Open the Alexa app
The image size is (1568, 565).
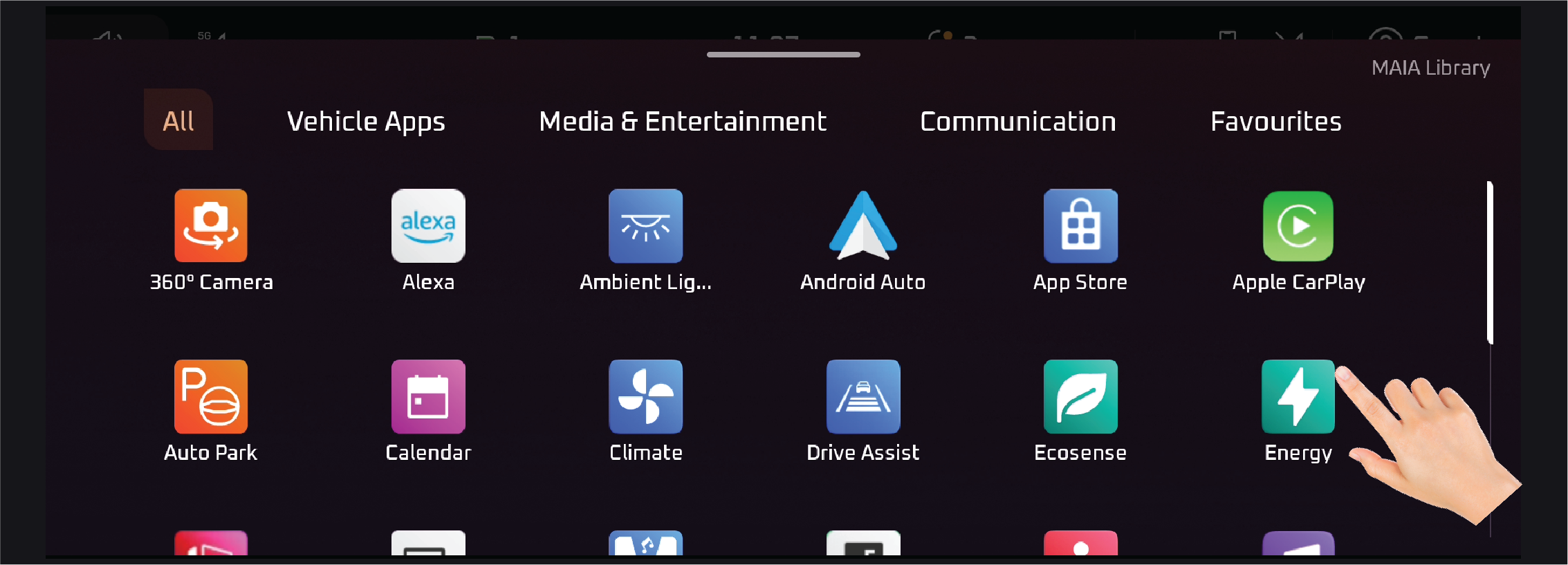[428, 226]
